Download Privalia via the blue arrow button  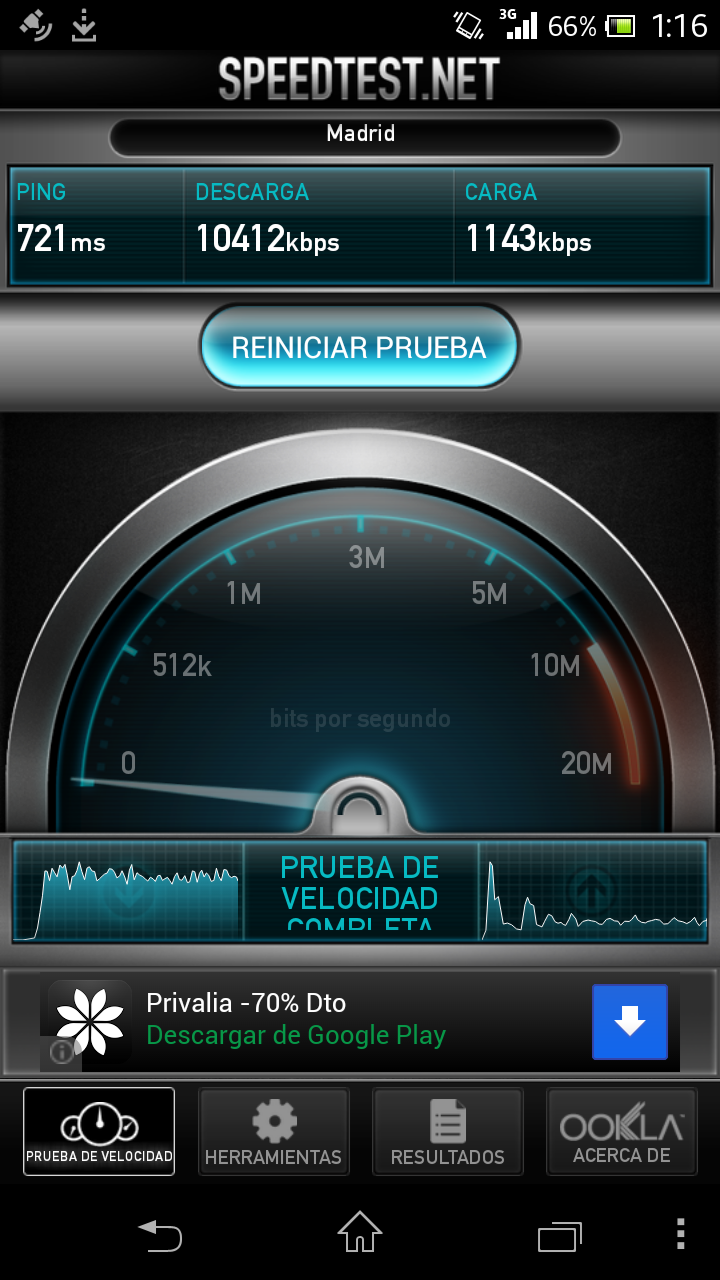629,1021
